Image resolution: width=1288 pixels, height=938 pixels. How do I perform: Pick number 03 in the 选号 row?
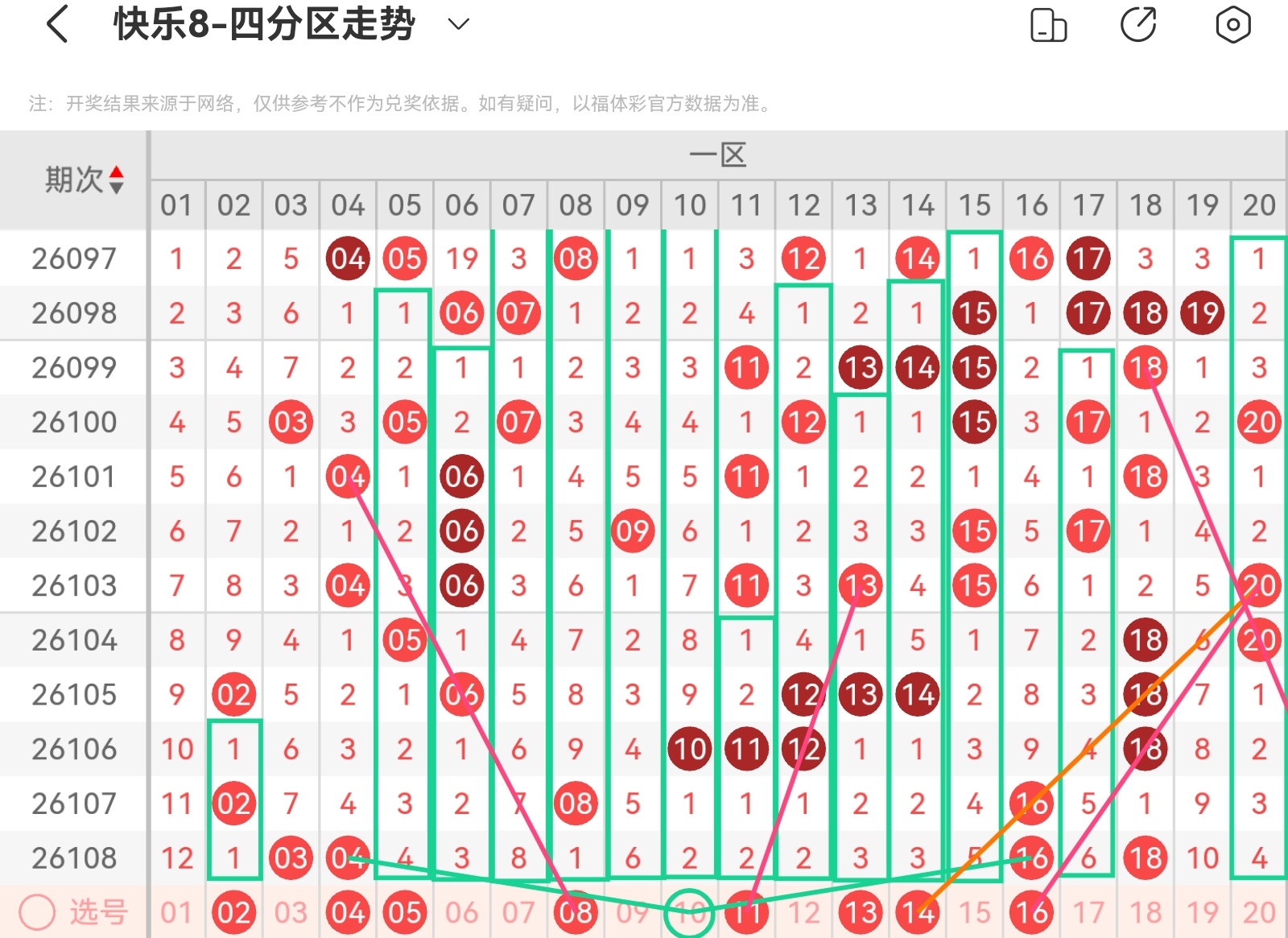click(291, 912)
